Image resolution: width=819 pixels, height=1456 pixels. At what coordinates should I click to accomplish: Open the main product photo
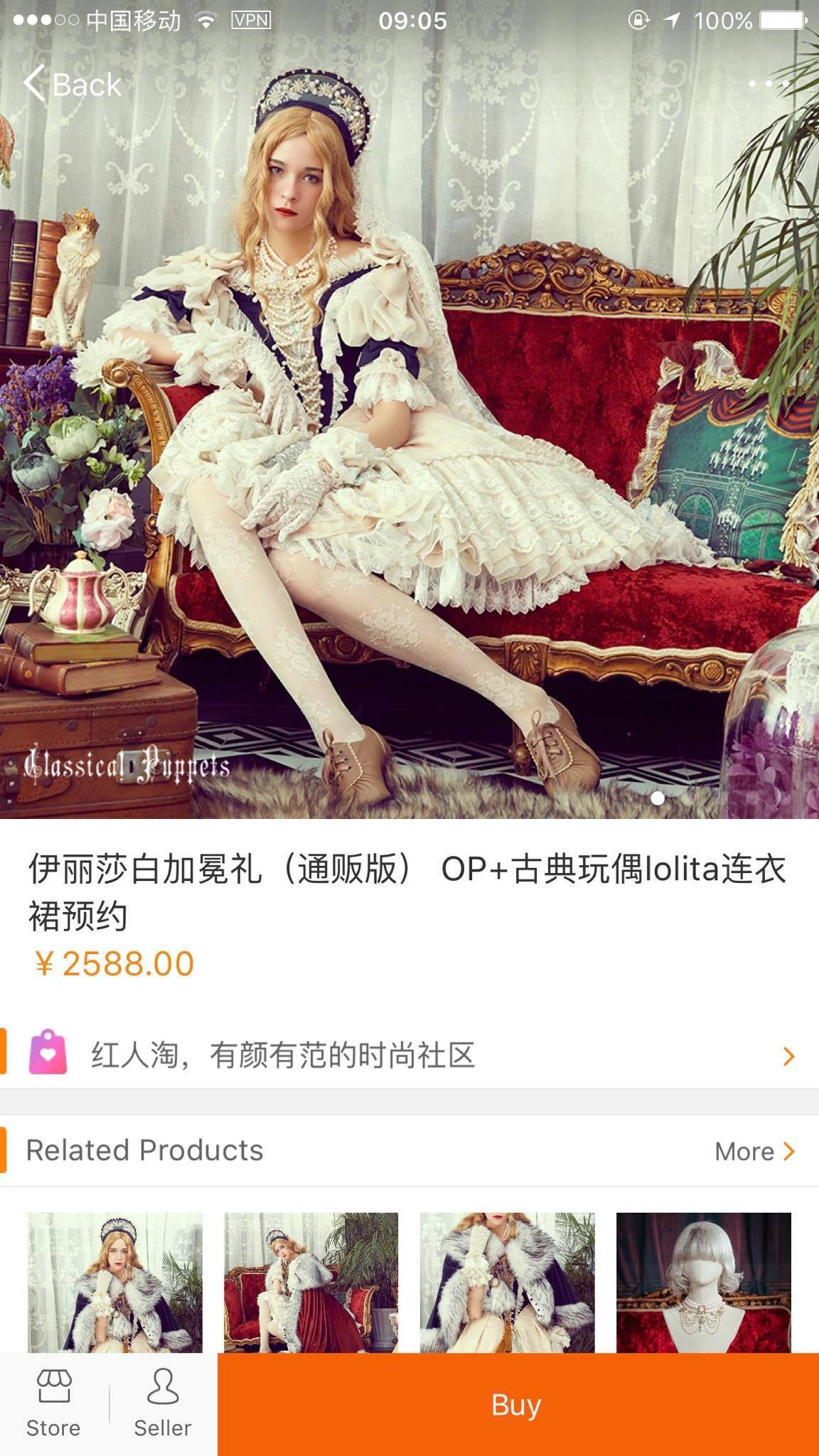point(409,441)
